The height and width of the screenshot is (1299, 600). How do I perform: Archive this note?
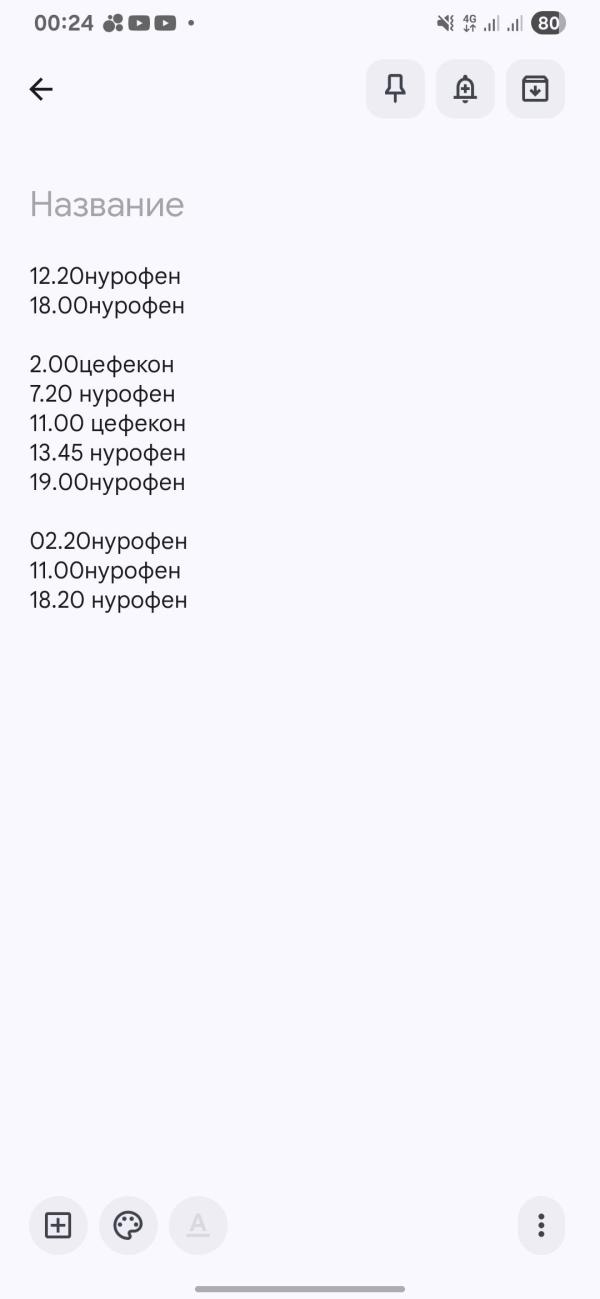535,89
